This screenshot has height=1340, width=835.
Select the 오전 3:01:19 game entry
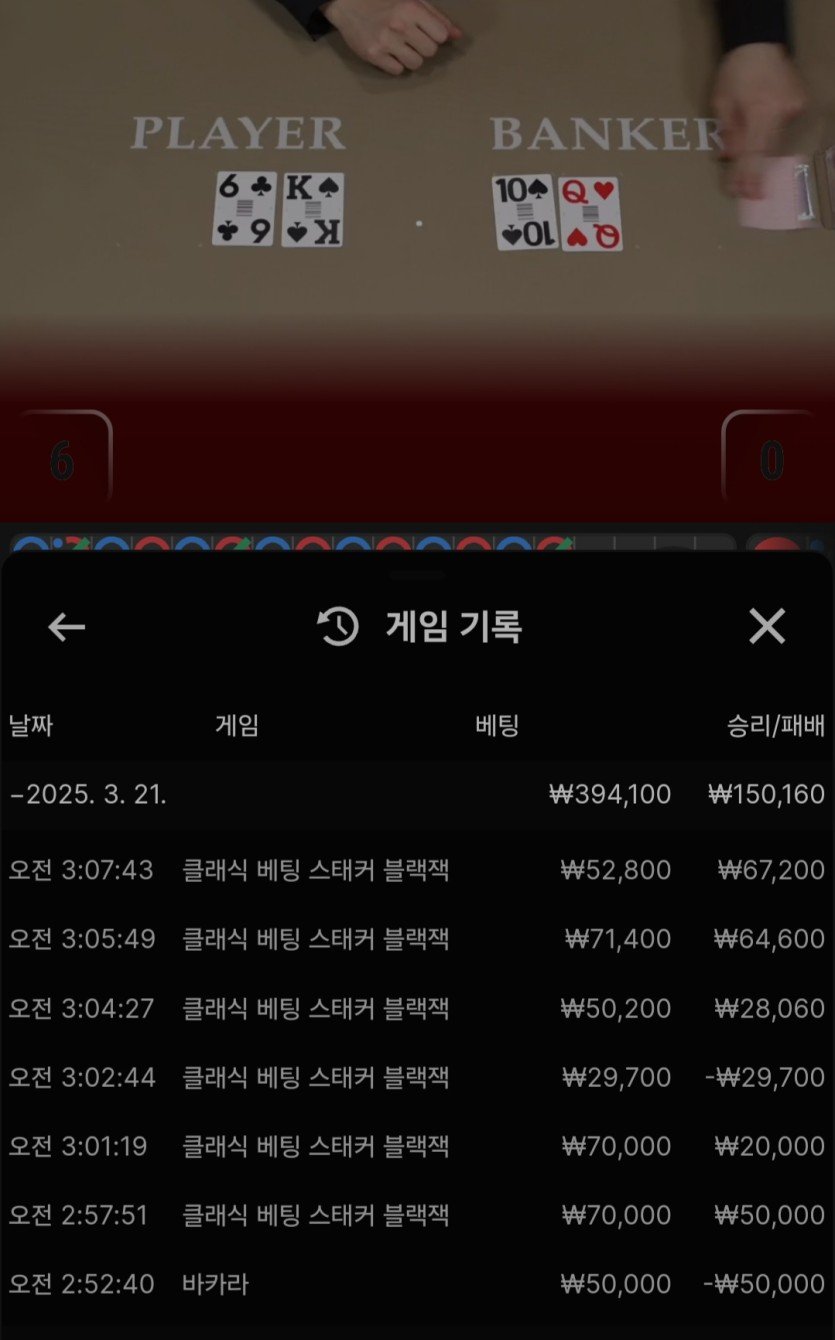416,1146
